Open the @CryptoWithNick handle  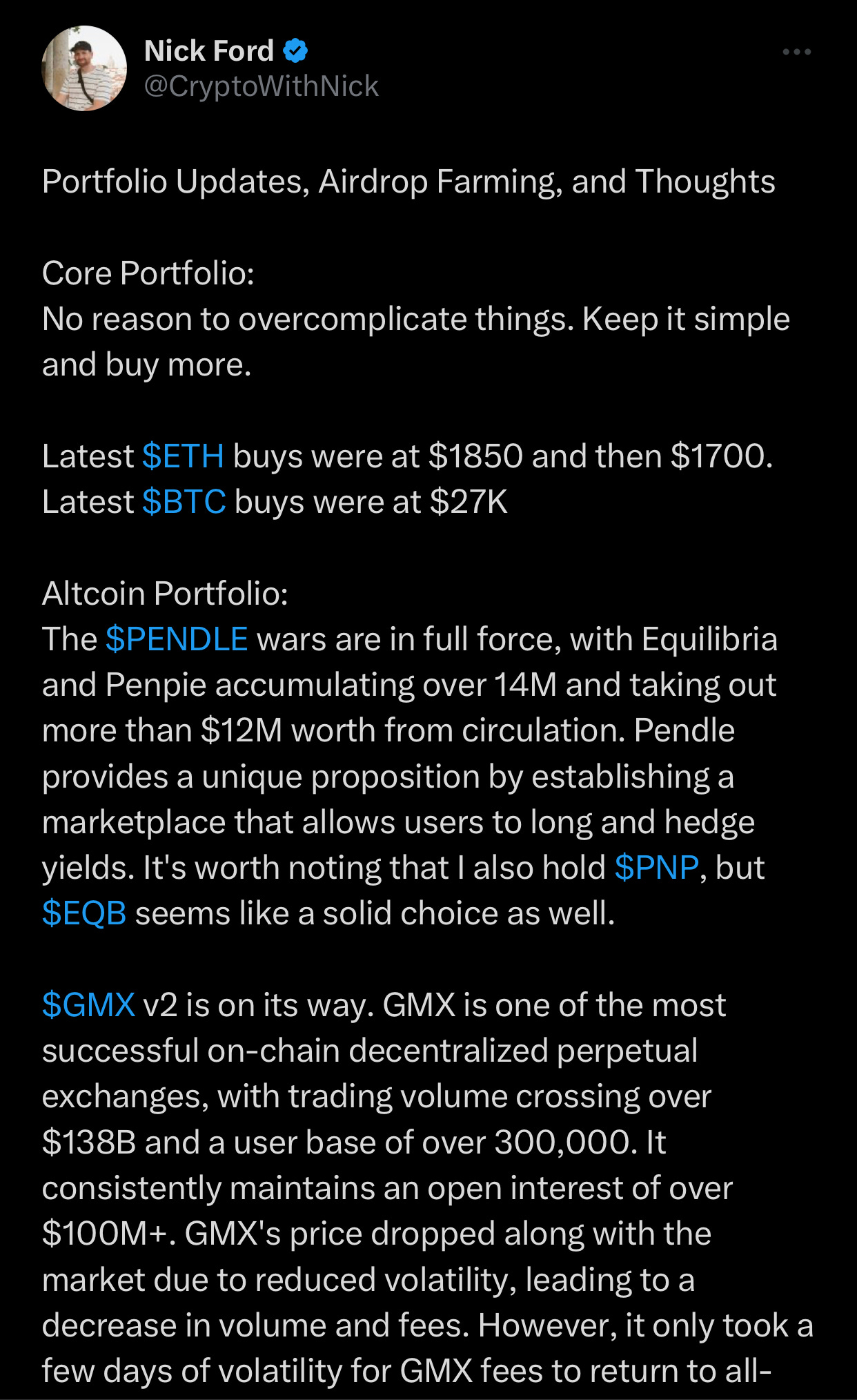click(262, 86)
